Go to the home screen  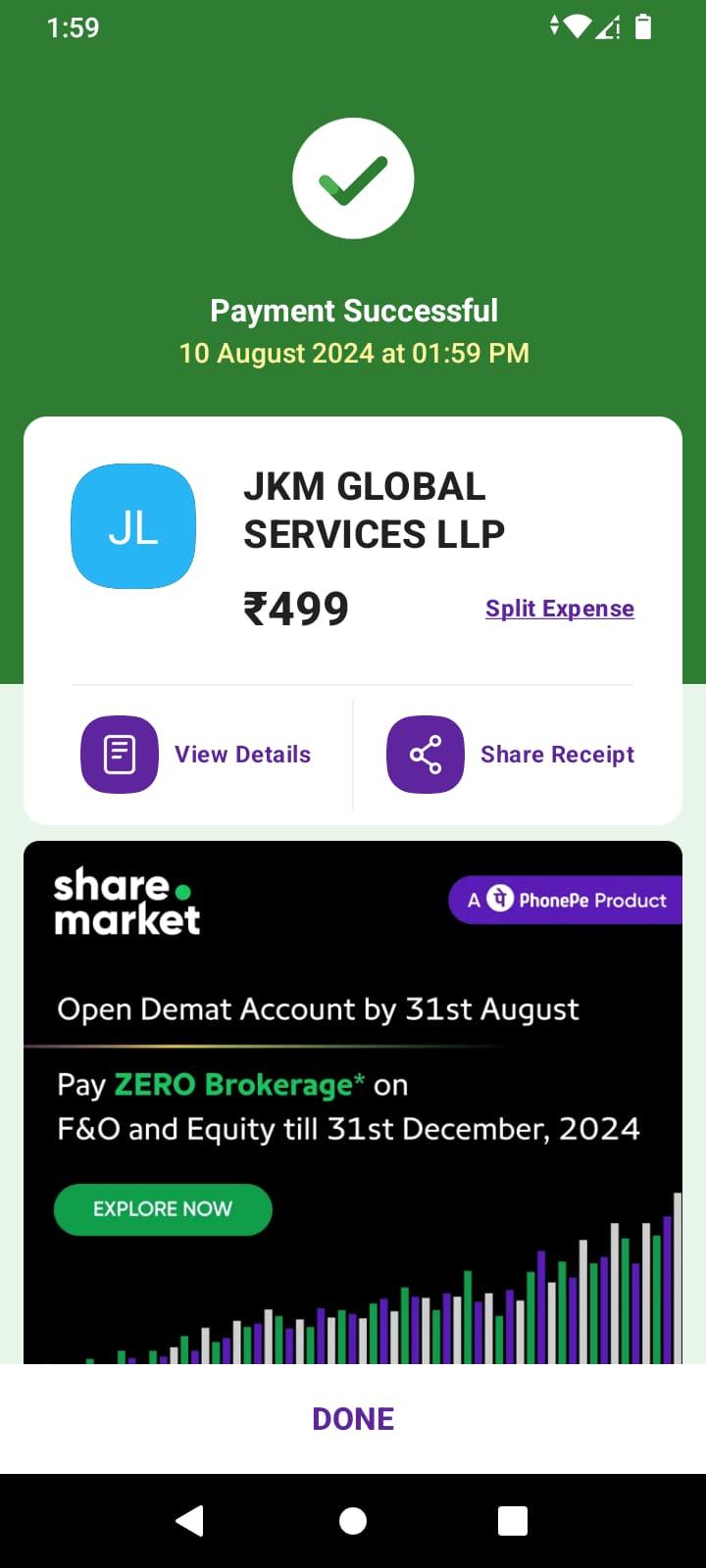[353, 1521]
